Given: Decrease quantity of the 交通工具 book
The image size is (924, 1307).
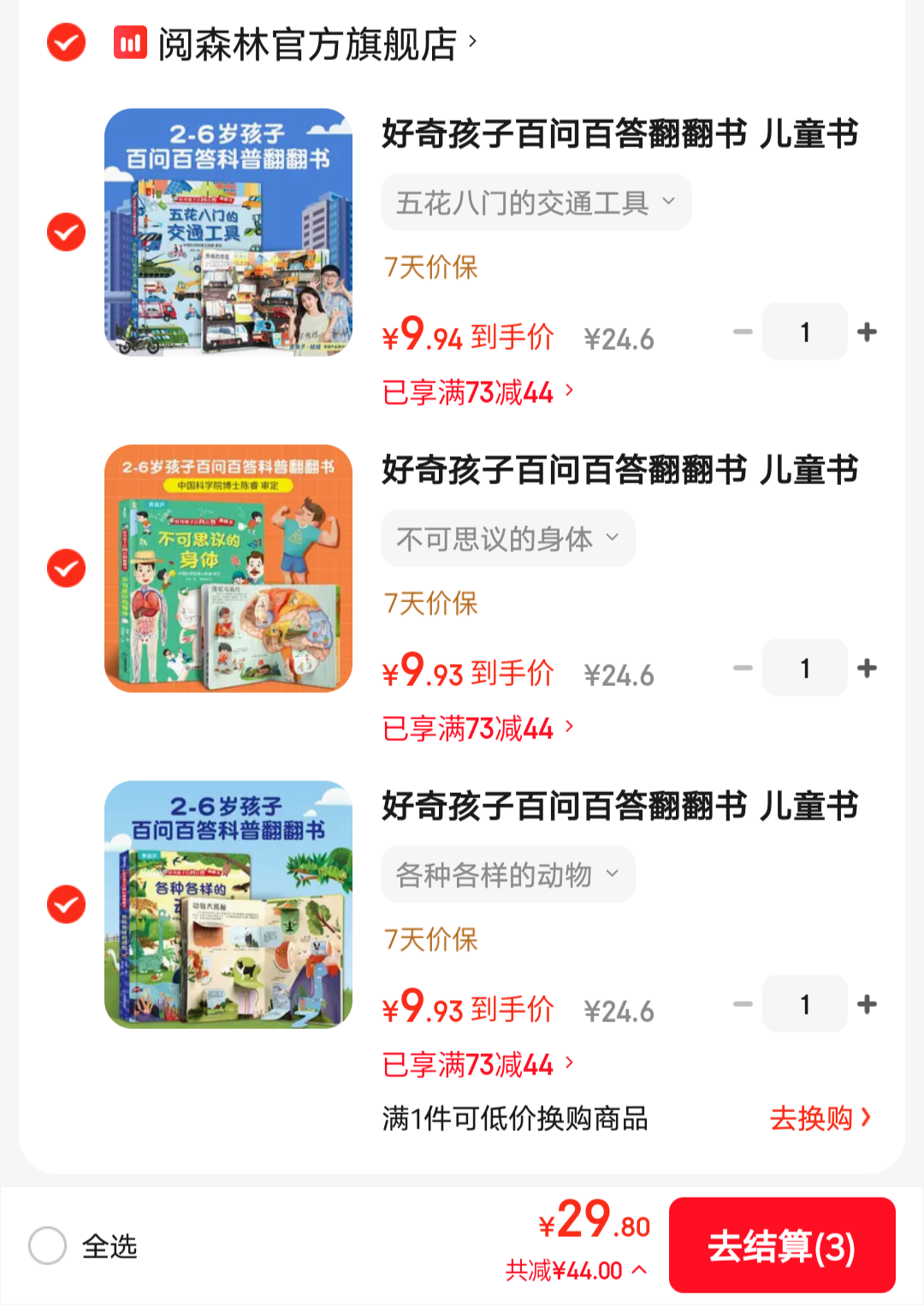Looking at the screenshot, I should click(x=741, y=332).
